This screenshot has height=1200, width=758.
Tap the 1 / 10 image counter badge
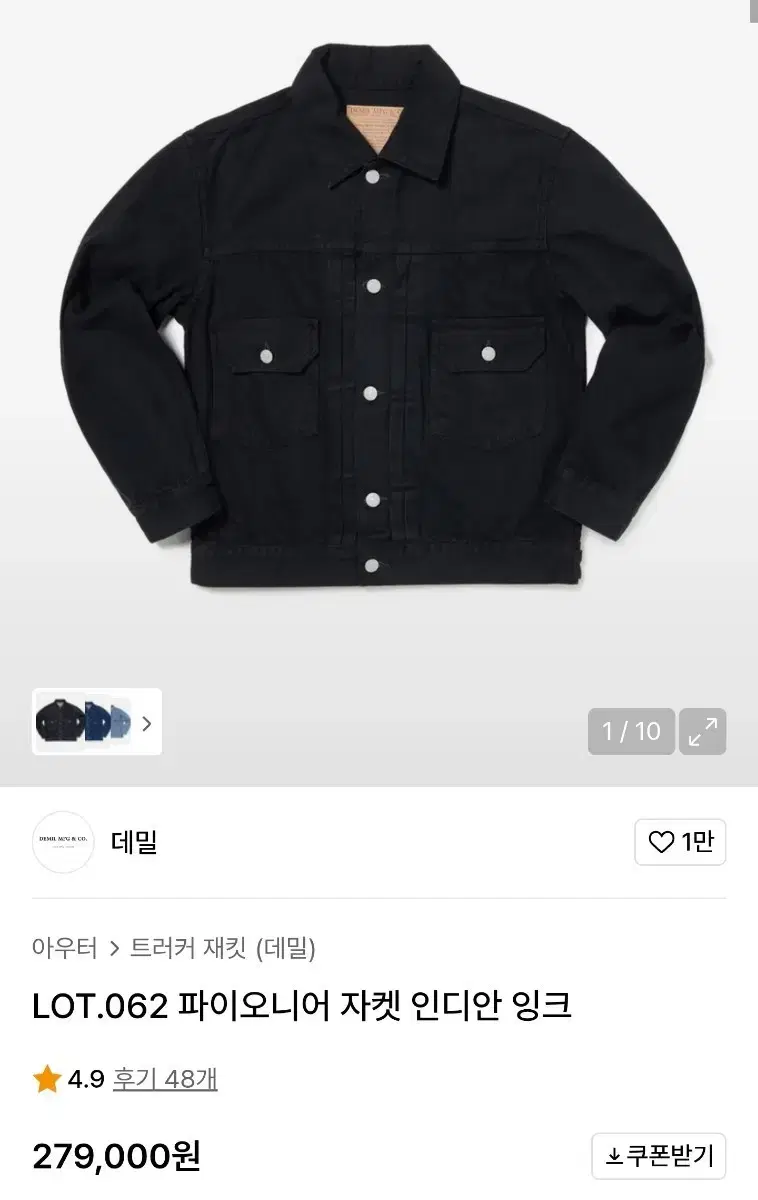pos(631,731)
